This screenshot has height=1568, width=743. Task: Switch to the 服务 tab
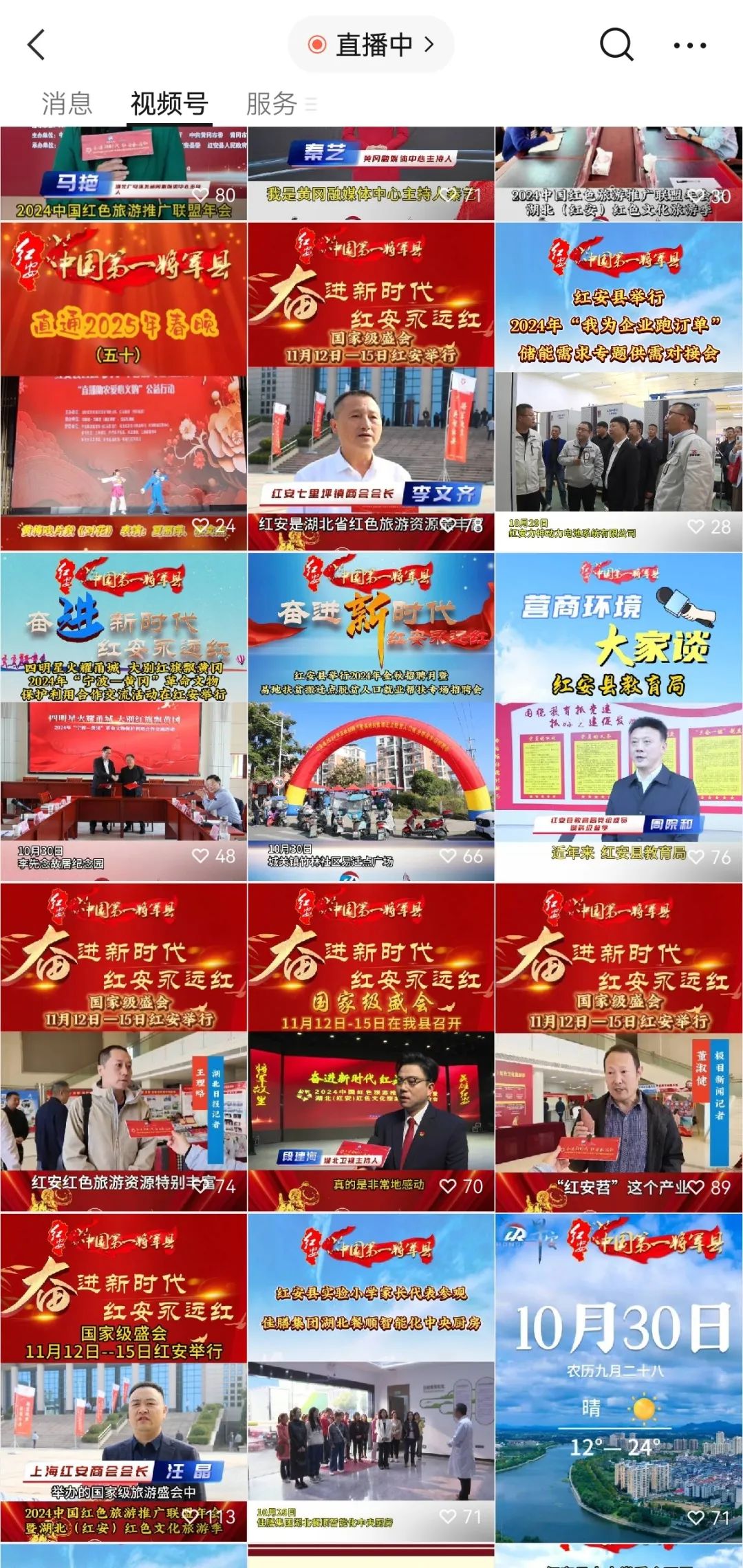tap(272, 104)
